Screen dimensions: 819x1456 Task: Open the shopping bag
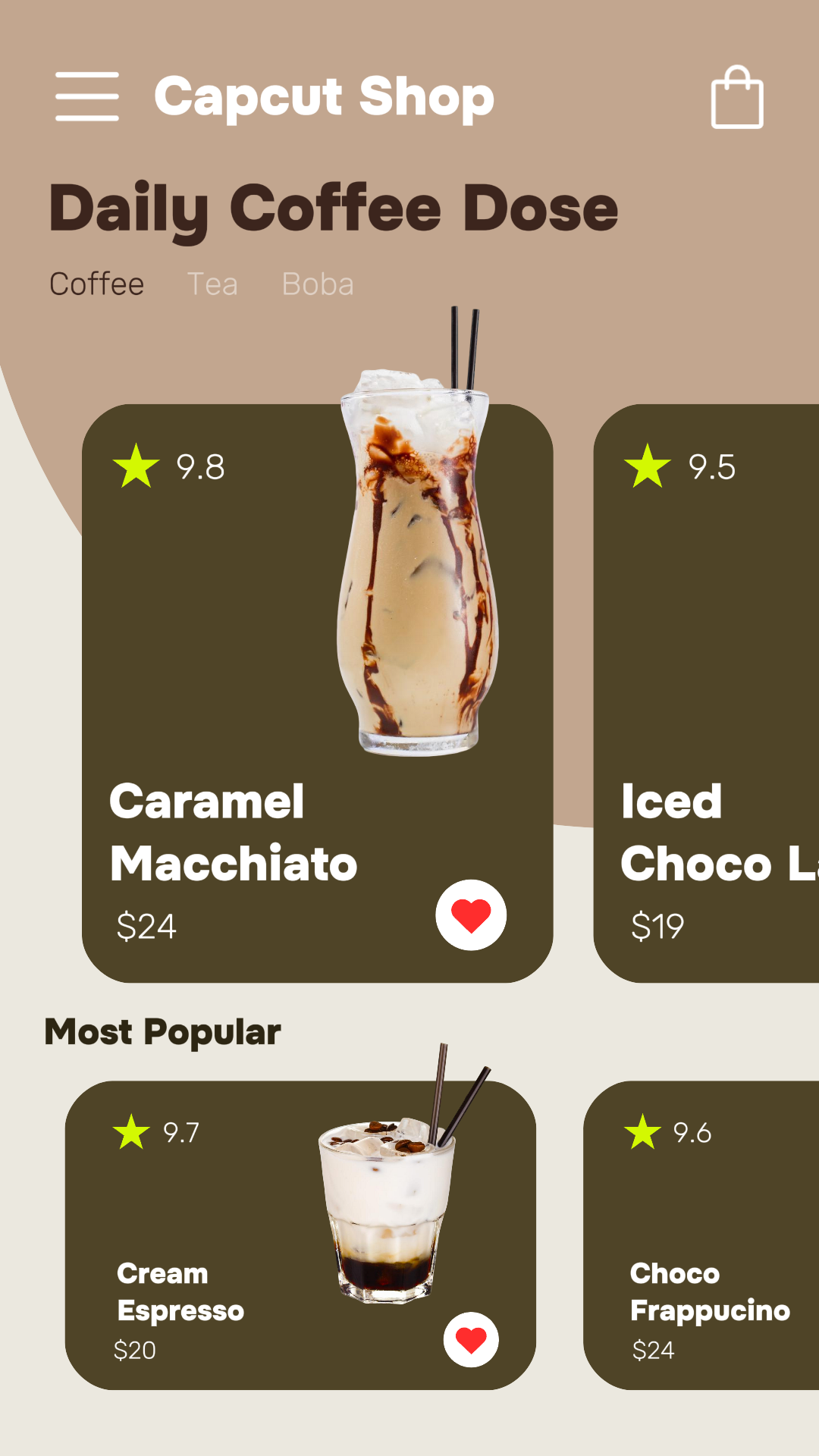[x=736, y=98]
